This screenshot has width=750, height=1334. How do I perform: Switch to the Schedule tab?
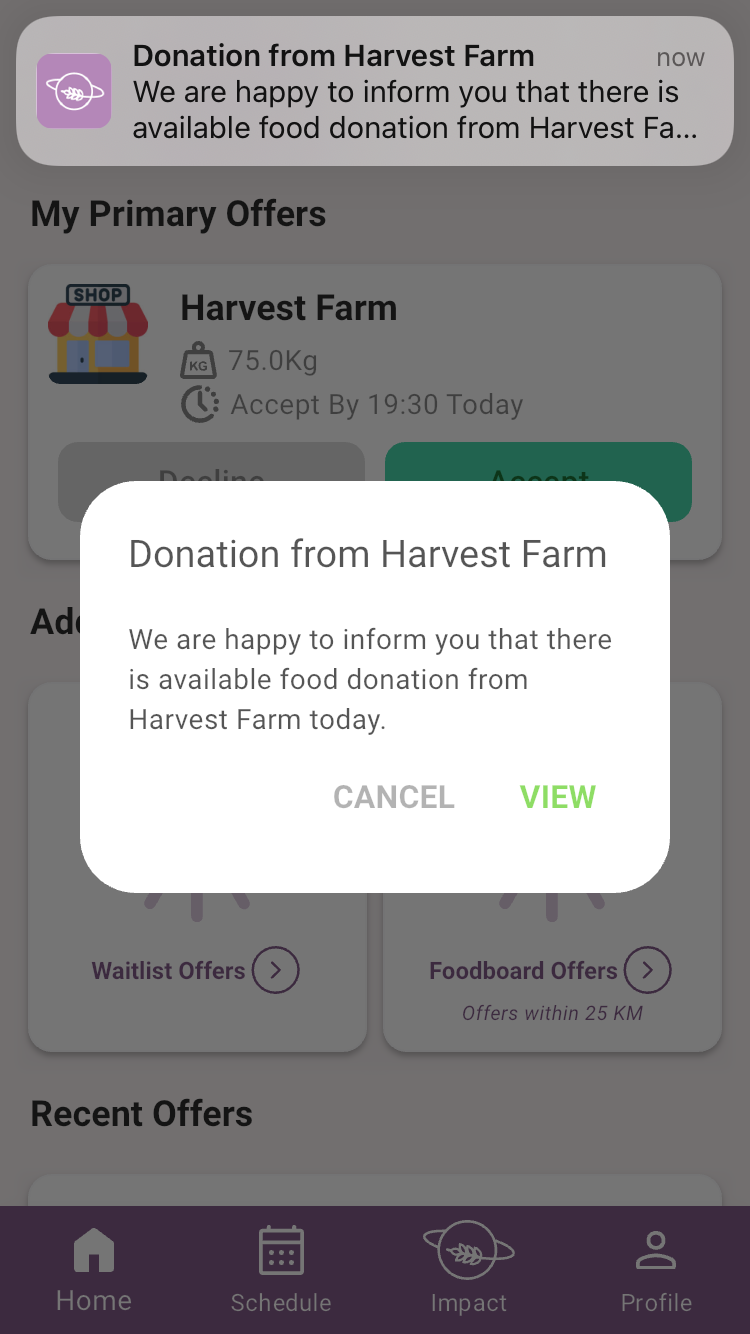(281, 1269)
